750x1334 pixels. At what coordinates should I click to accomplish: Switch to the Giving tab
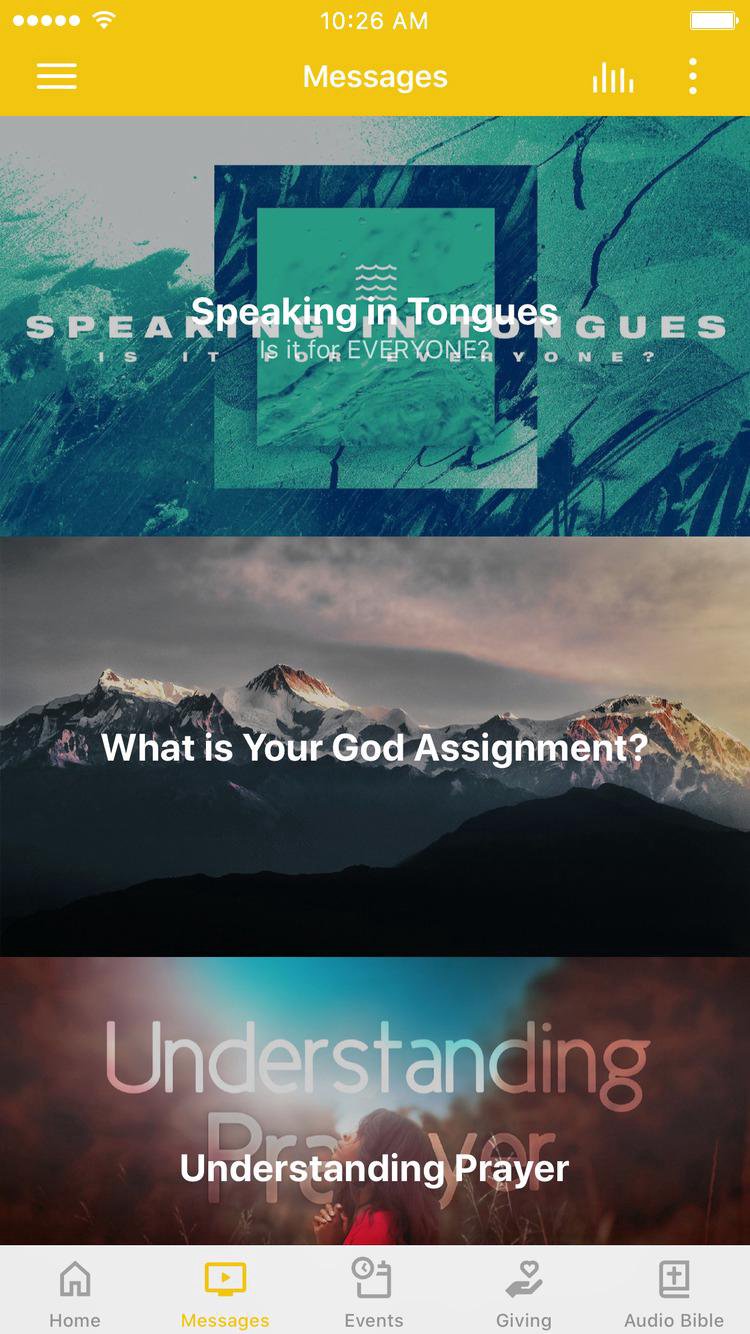(524, 1292)
